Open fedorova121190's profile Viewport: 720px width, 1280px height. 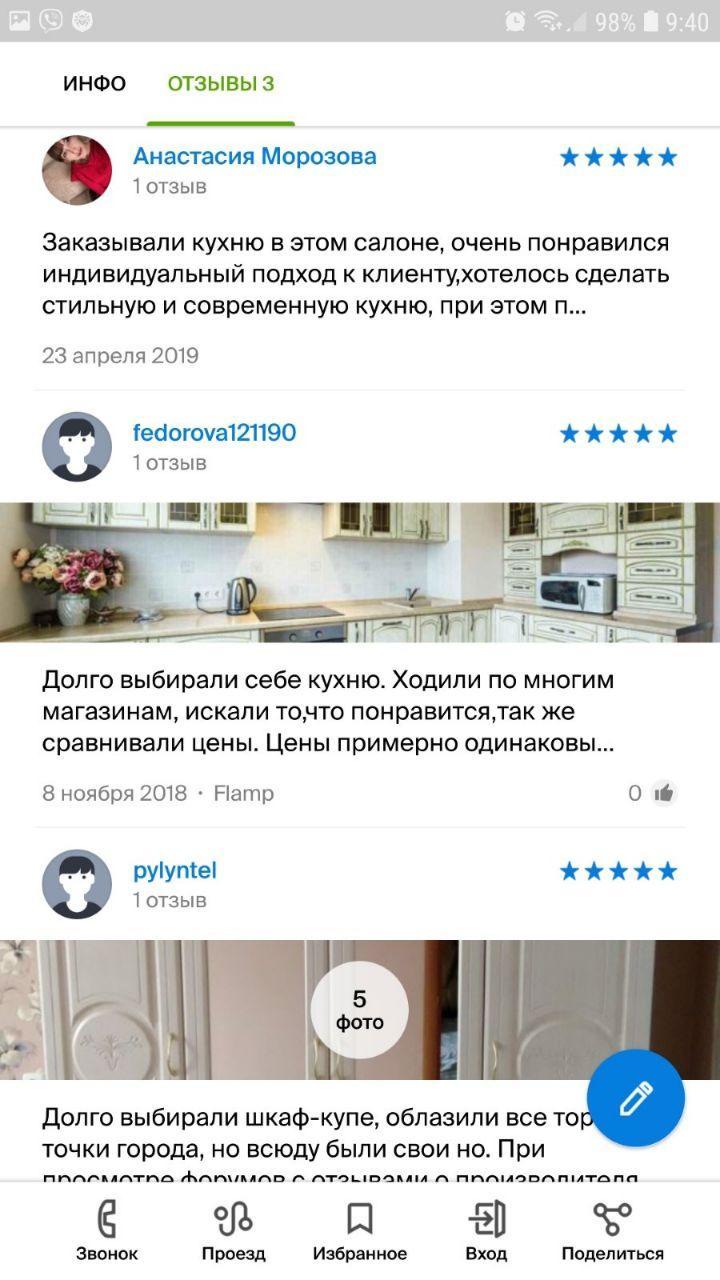pos(214,433)
